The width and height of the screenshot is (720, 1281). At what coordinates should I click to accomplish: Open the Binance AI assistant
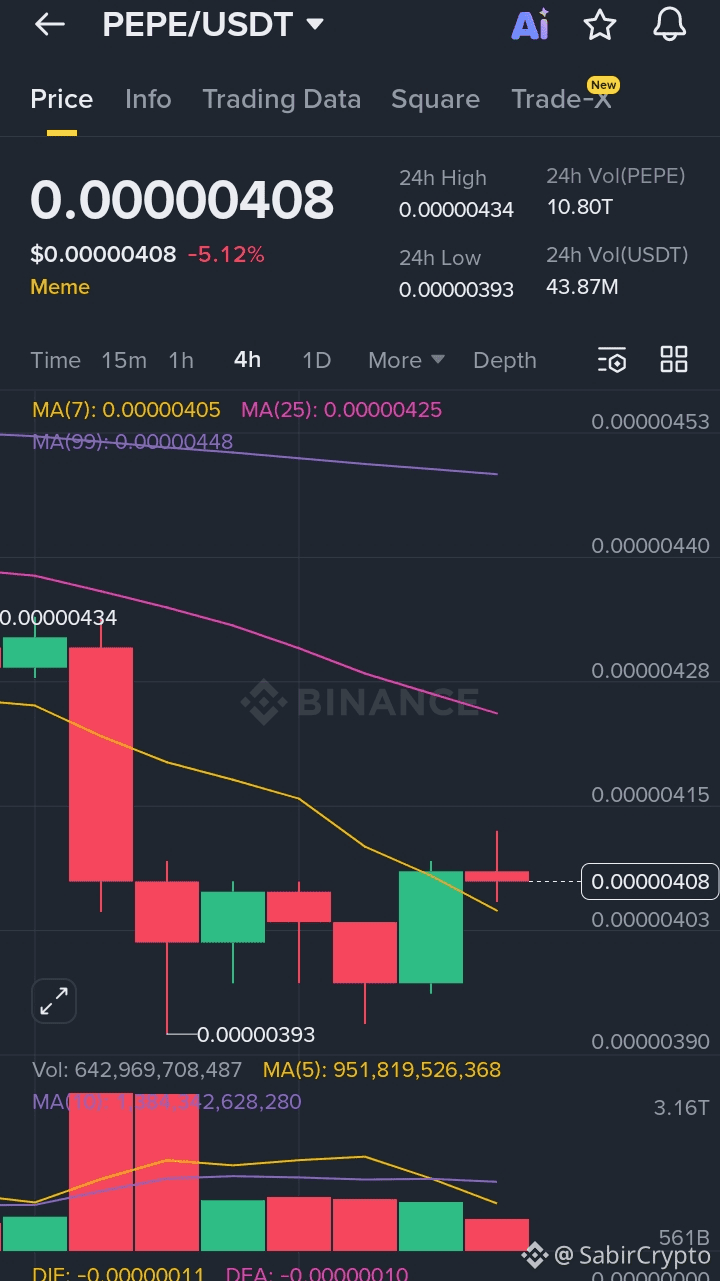(x=530, y=26)
